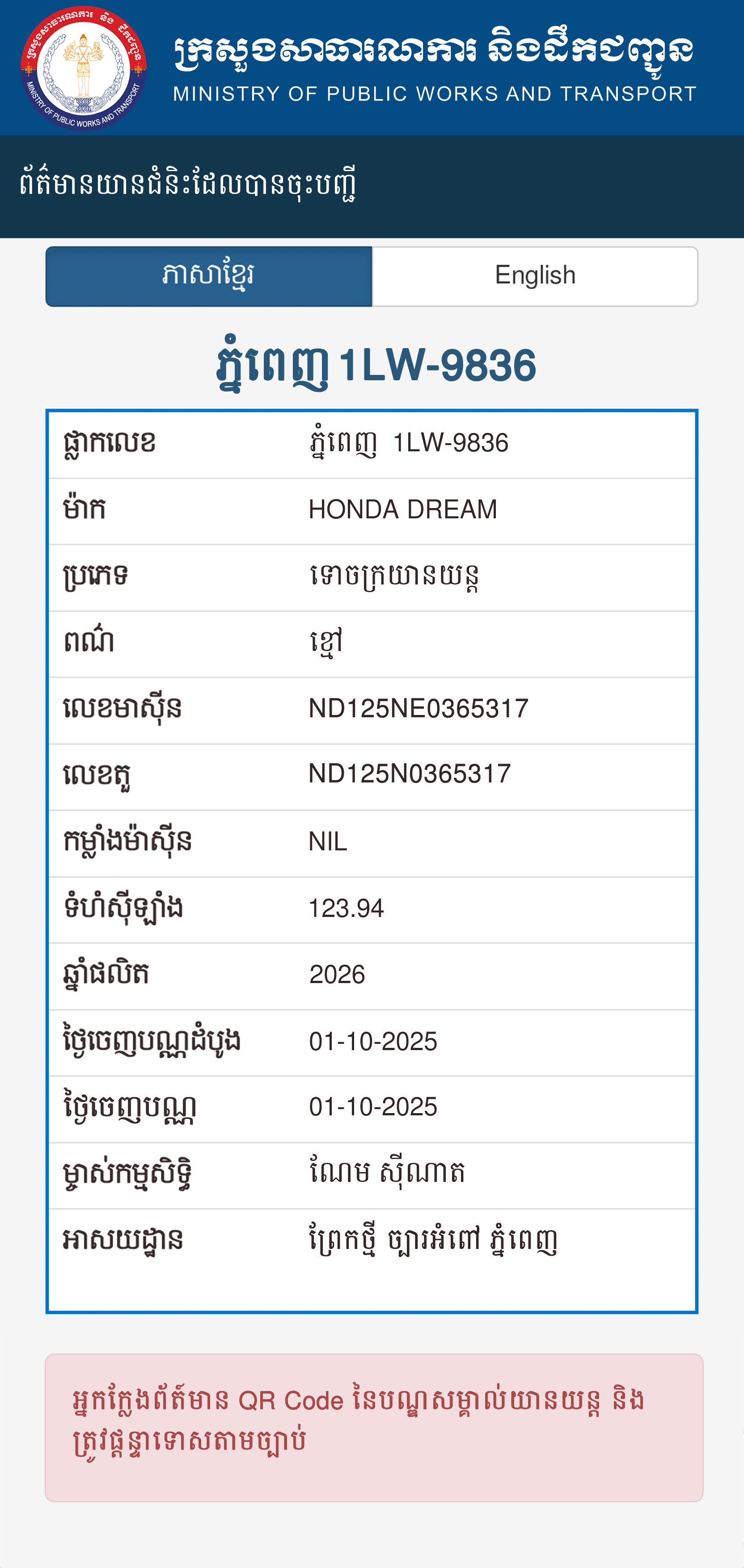Select the ភាសាខ្មែរ language tab

[x=209, y=276]
